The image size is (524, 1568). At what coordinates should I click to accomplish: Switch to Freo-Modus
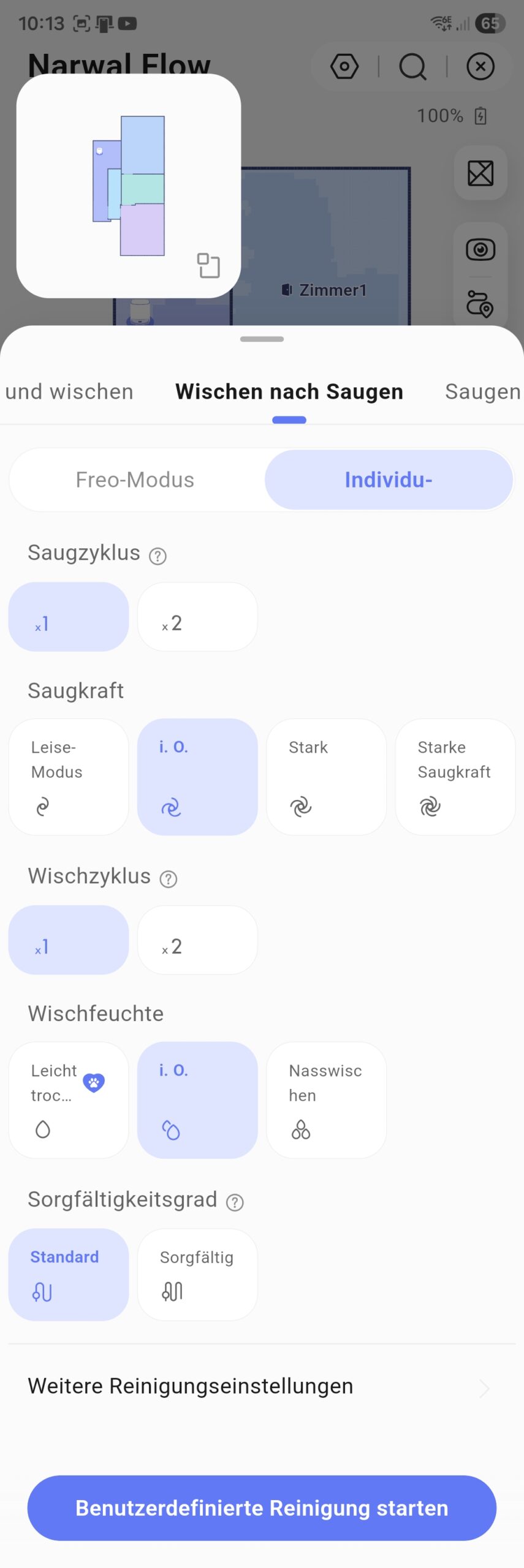pyautogui.click(x=135, y=480)
